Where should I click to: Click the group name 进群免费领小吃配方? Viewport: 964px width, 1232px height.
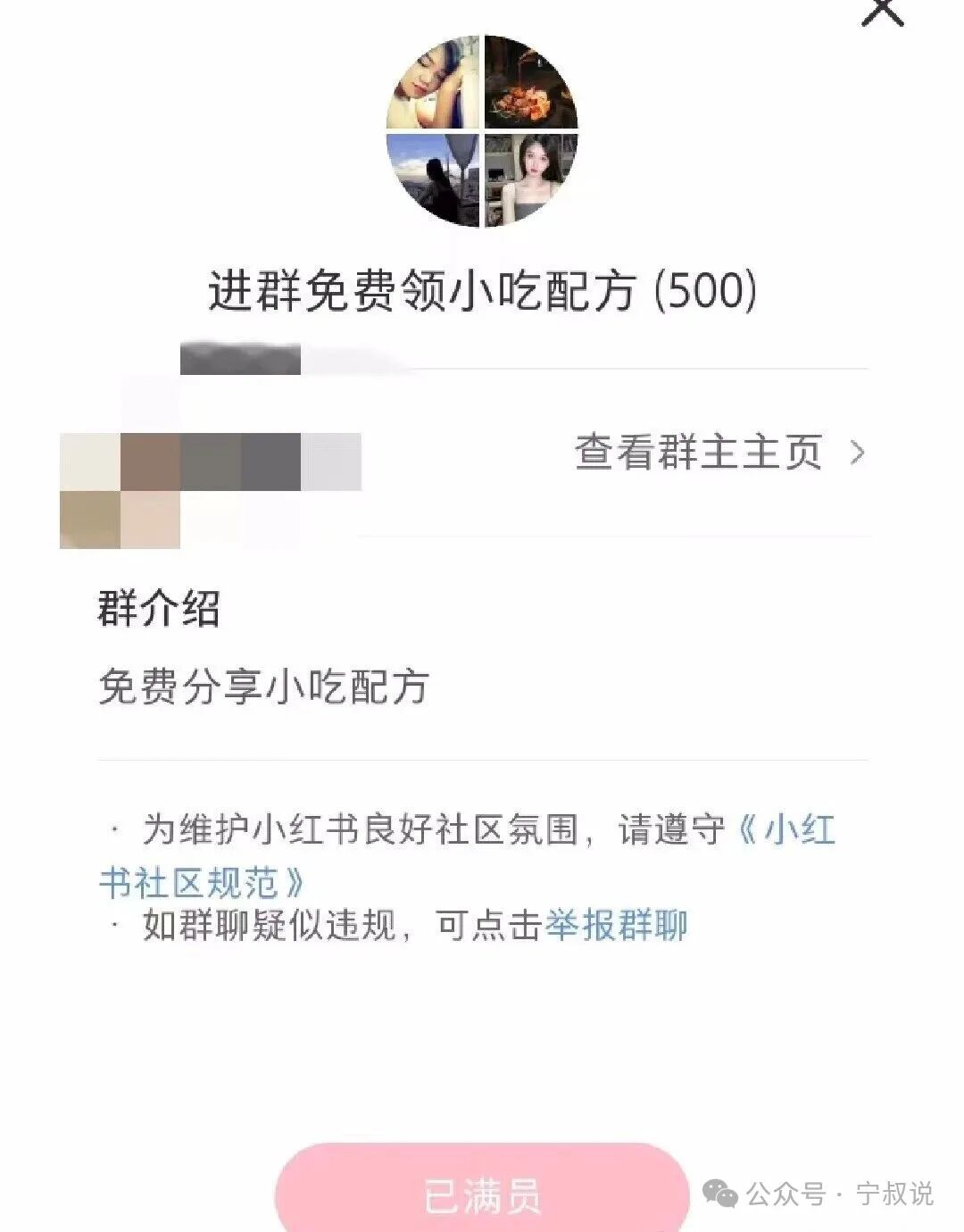point(415,290)
